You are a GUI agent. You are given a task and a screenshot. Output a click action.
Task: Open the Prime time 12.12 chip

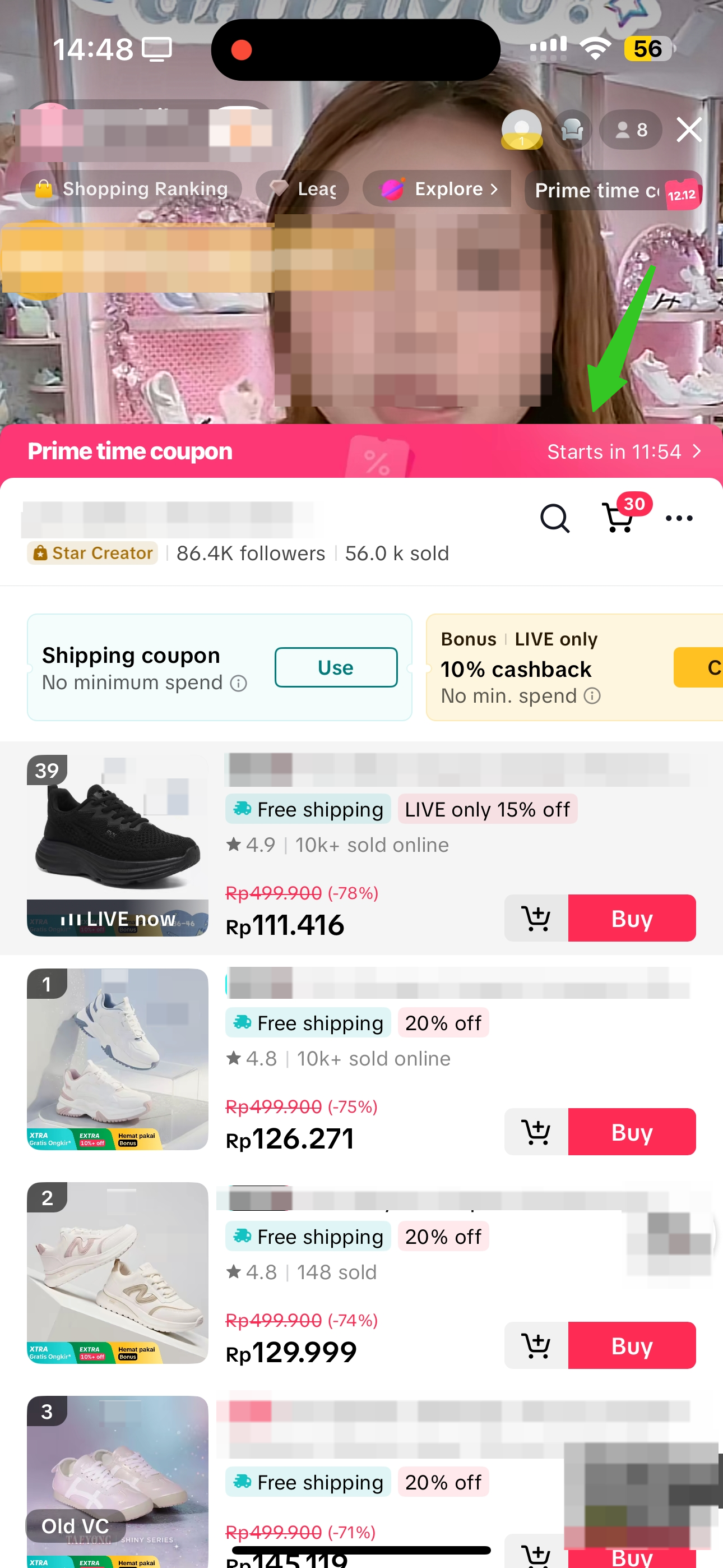[x=613, y=191]
